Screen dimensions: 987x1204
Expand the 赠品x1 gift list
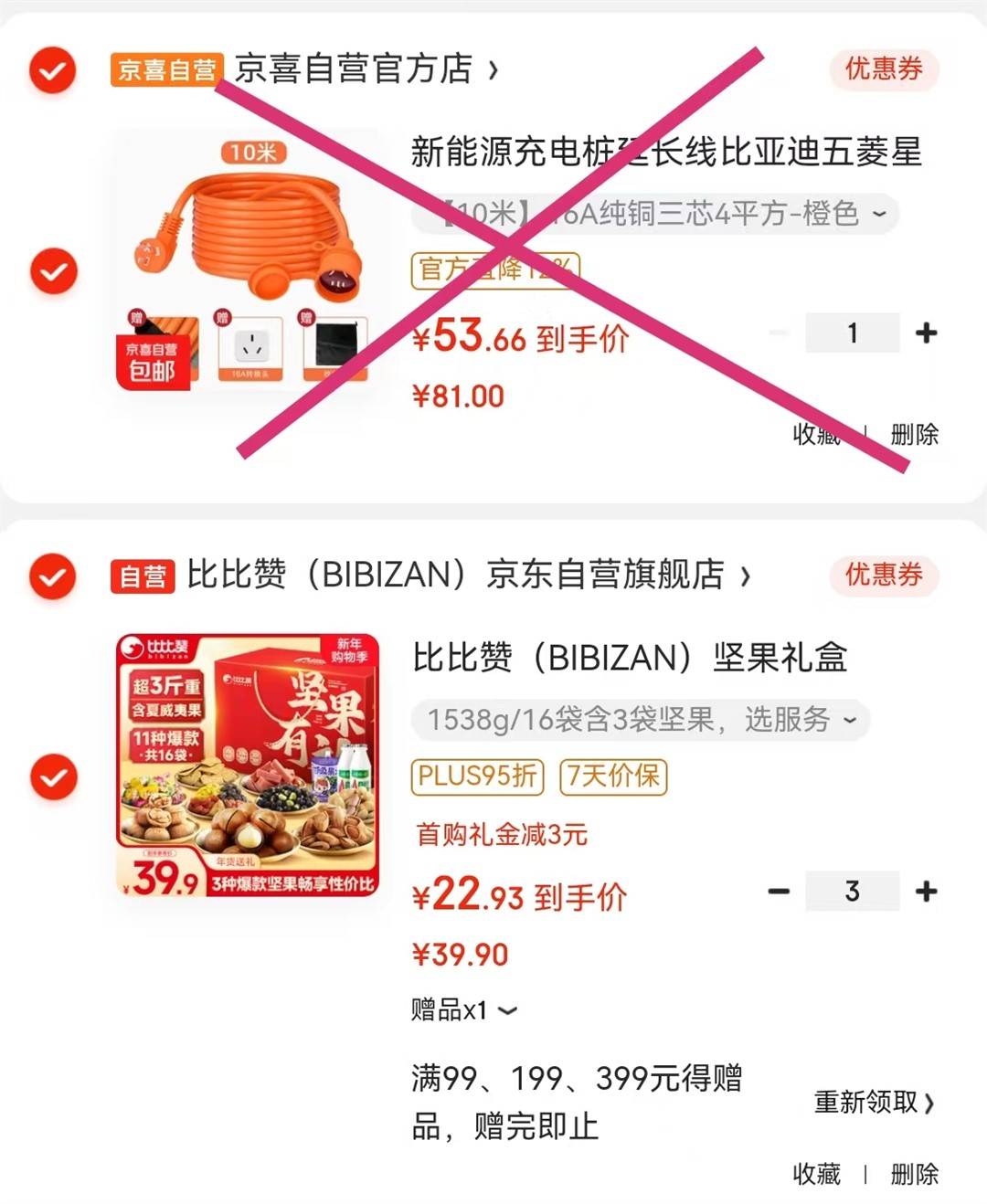464,1010
